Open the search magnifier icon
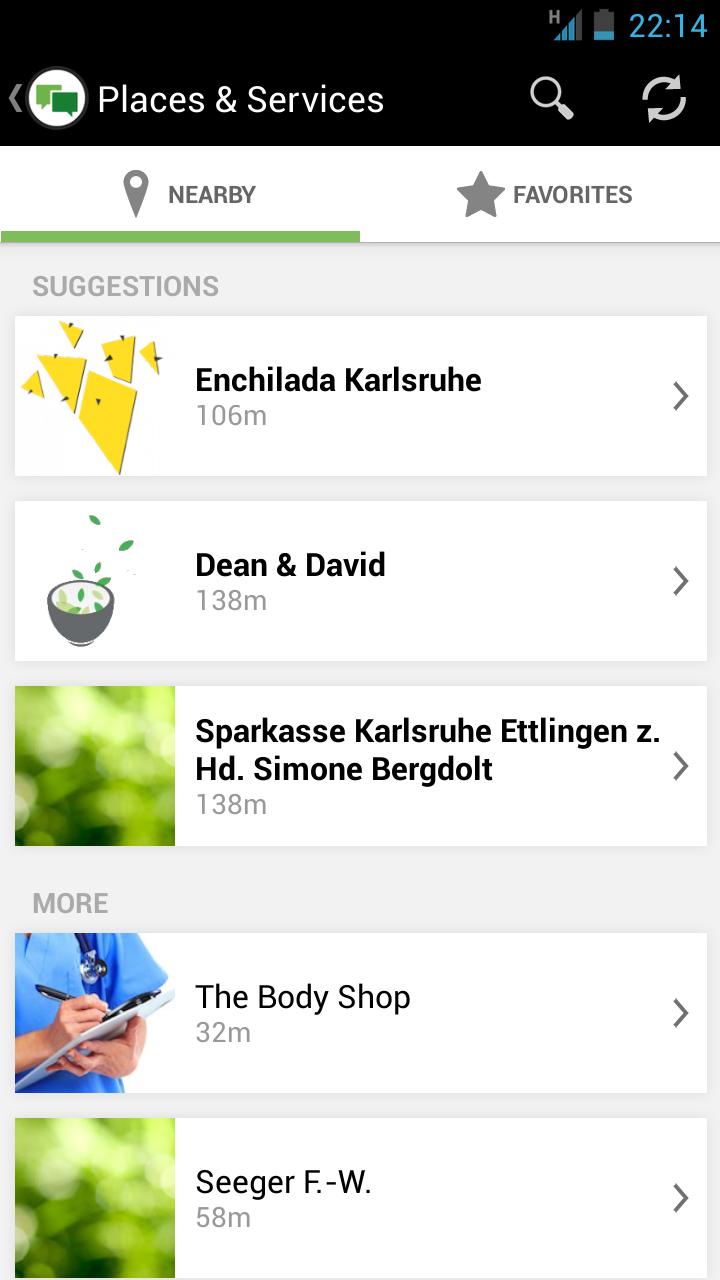 click(x=551, y=99)
